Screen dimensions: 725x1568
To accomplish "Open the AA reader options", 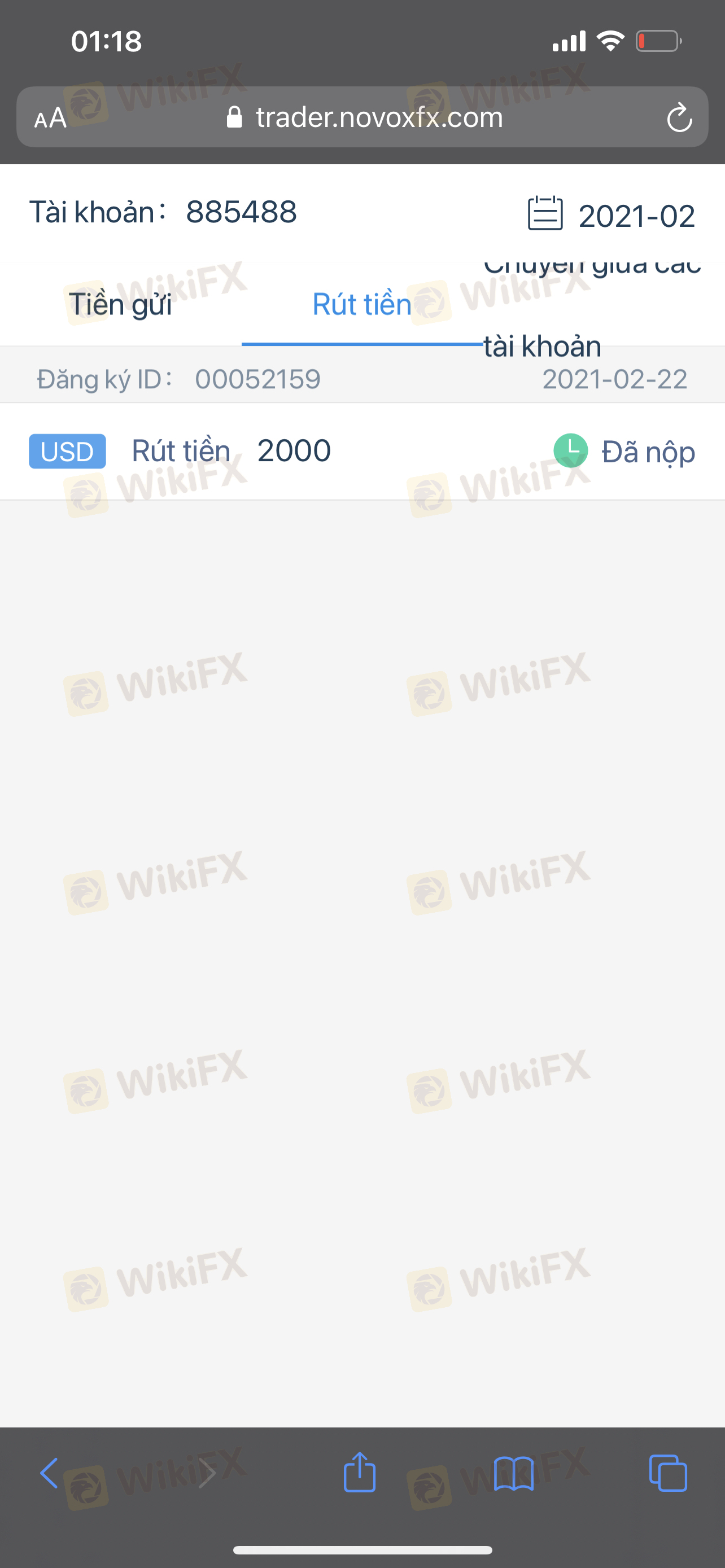I will click(x=50, y=117).
